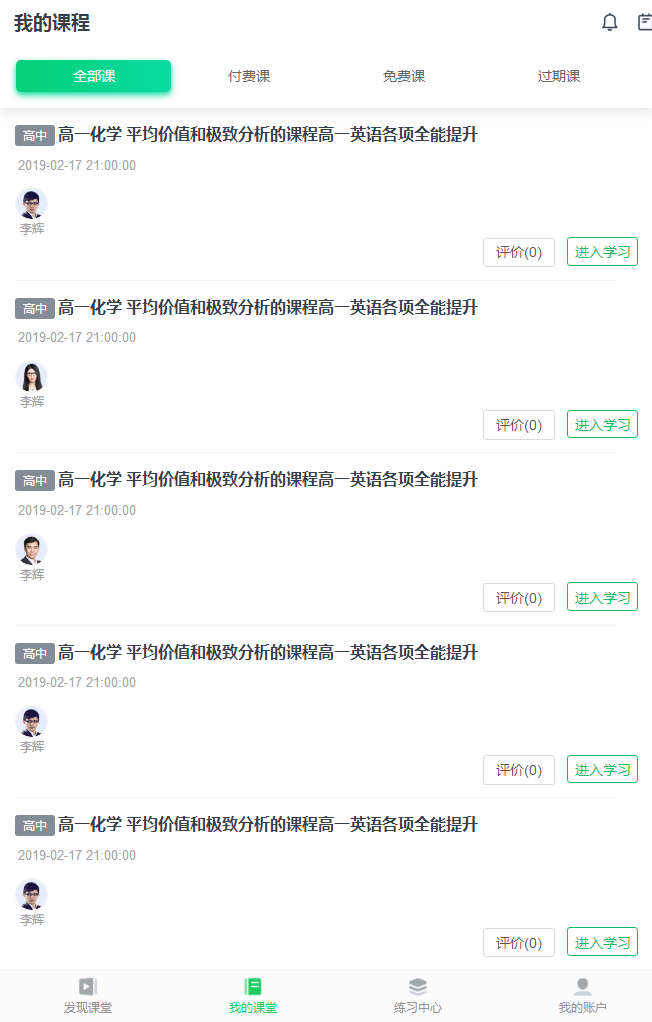Open 我的课堂 in bottom navigation
Viewport: 652px width, 1022px height.
[253, 996]
